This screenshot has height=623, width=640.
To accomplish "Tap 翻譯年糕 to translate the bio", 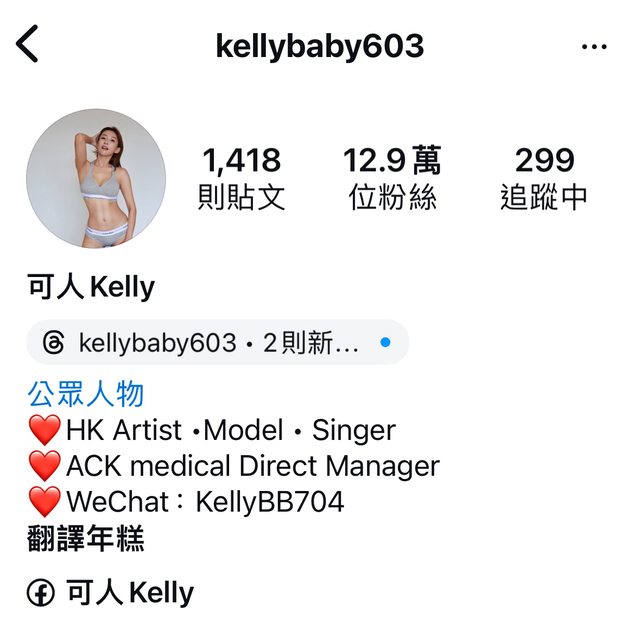I will tap(86, 539).
